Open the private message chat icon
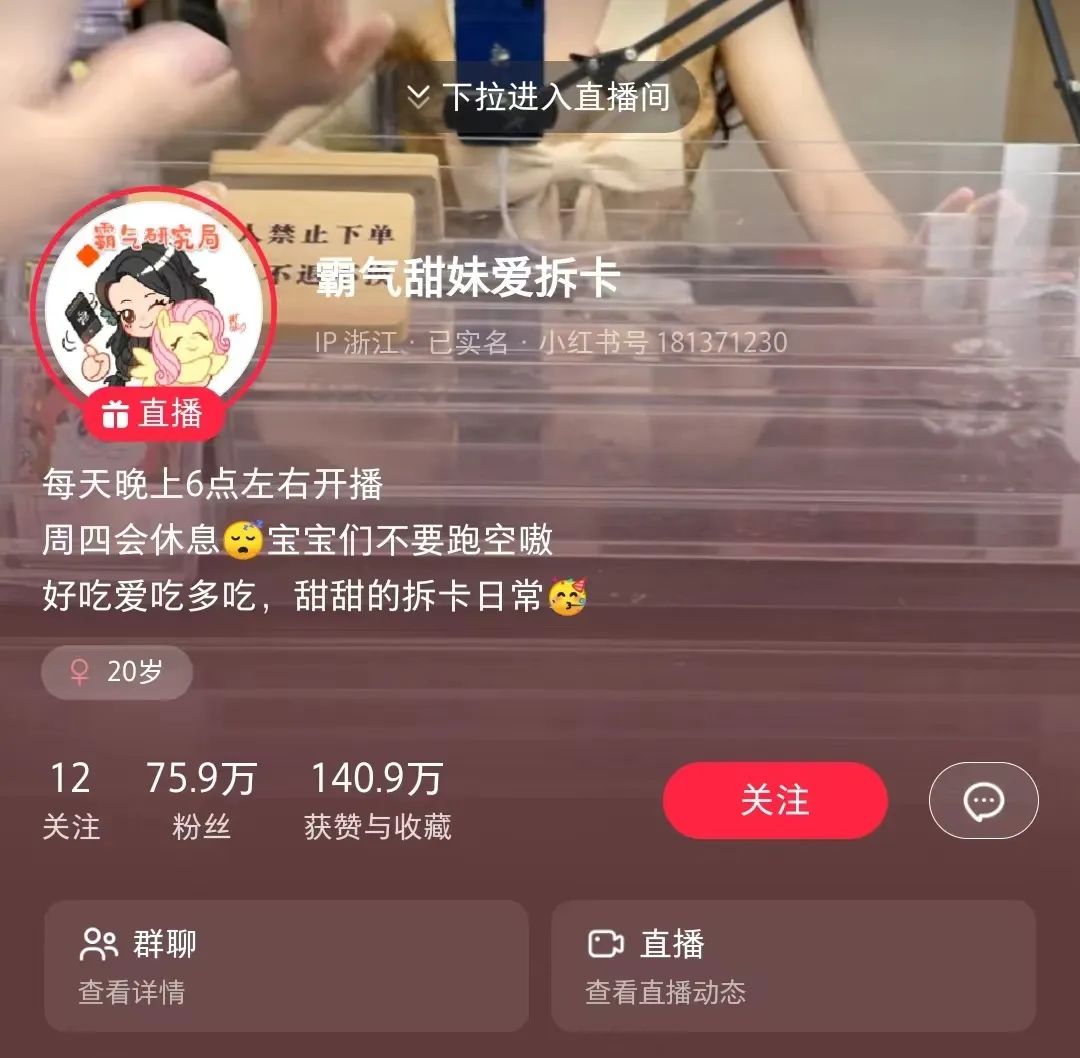The height and width of the screenshot is (1058, 1080). pos(983,800)
